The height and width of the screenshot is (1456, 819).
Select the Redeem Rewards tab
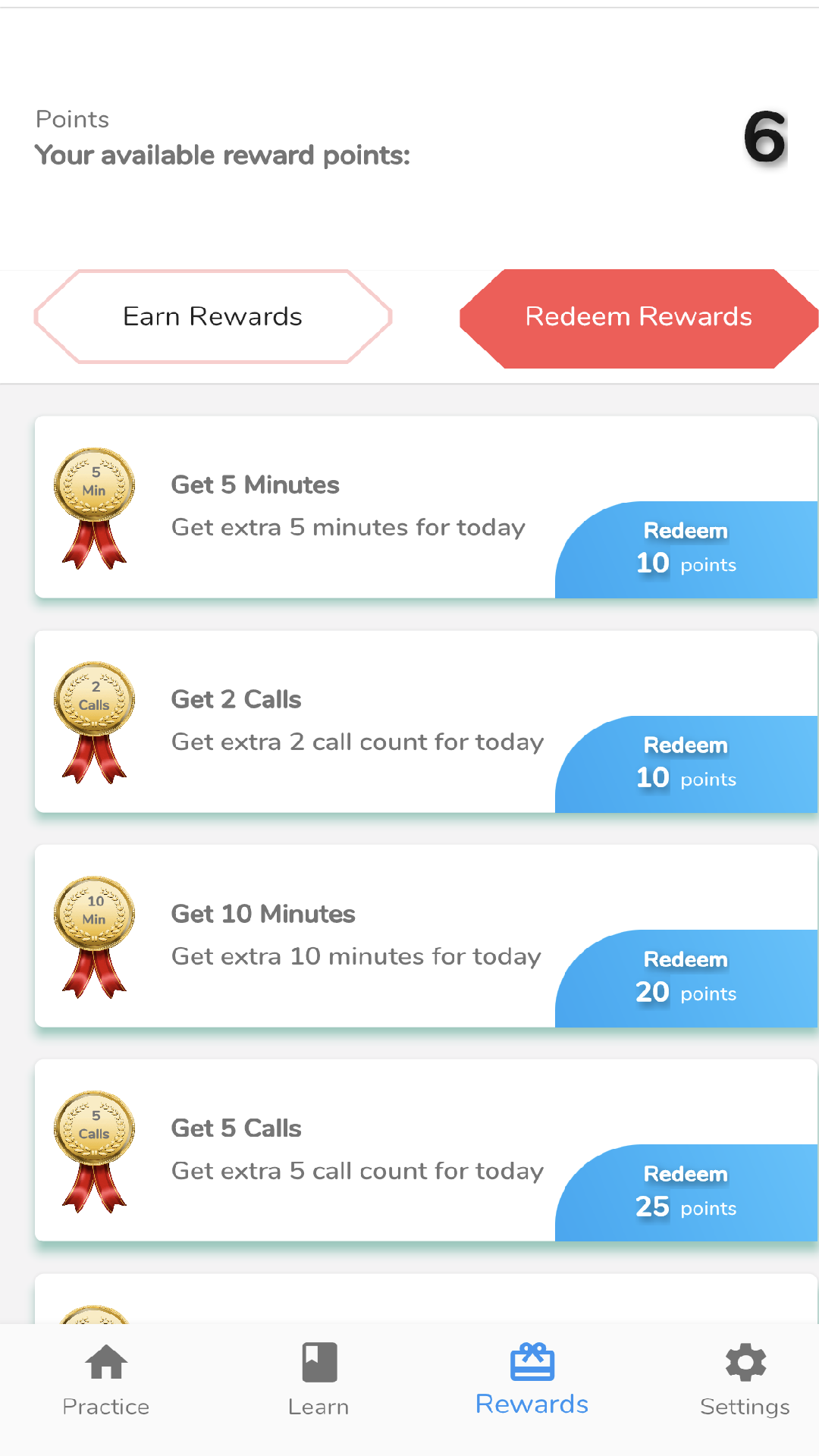click(639, 318)
